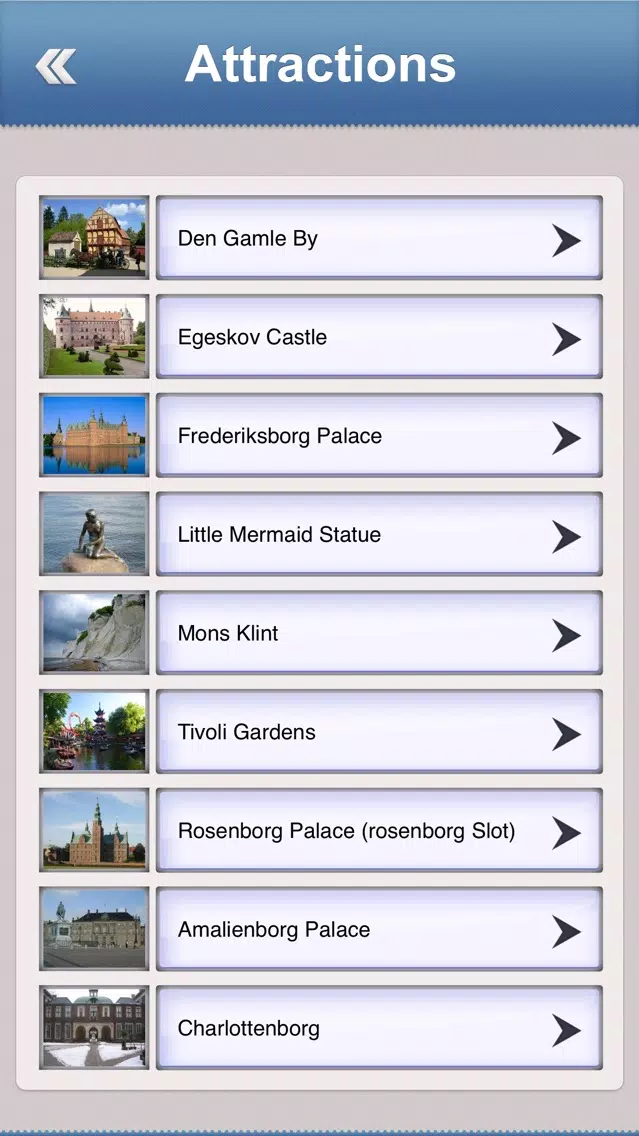Select Frederiksborg Palace from the list

pyautogui.click(x=379, y=435)
